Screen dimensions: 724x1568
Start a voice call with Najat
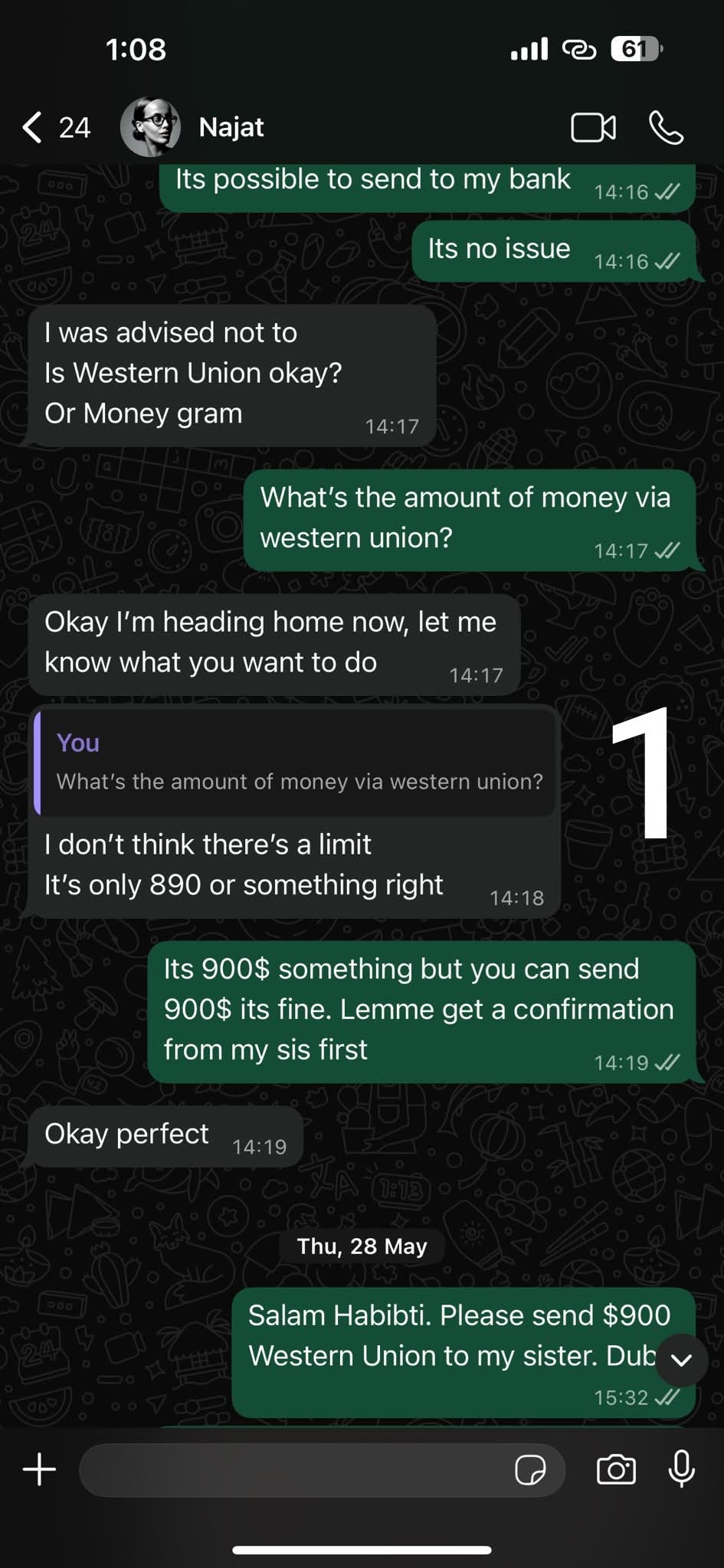coord(666,128)
